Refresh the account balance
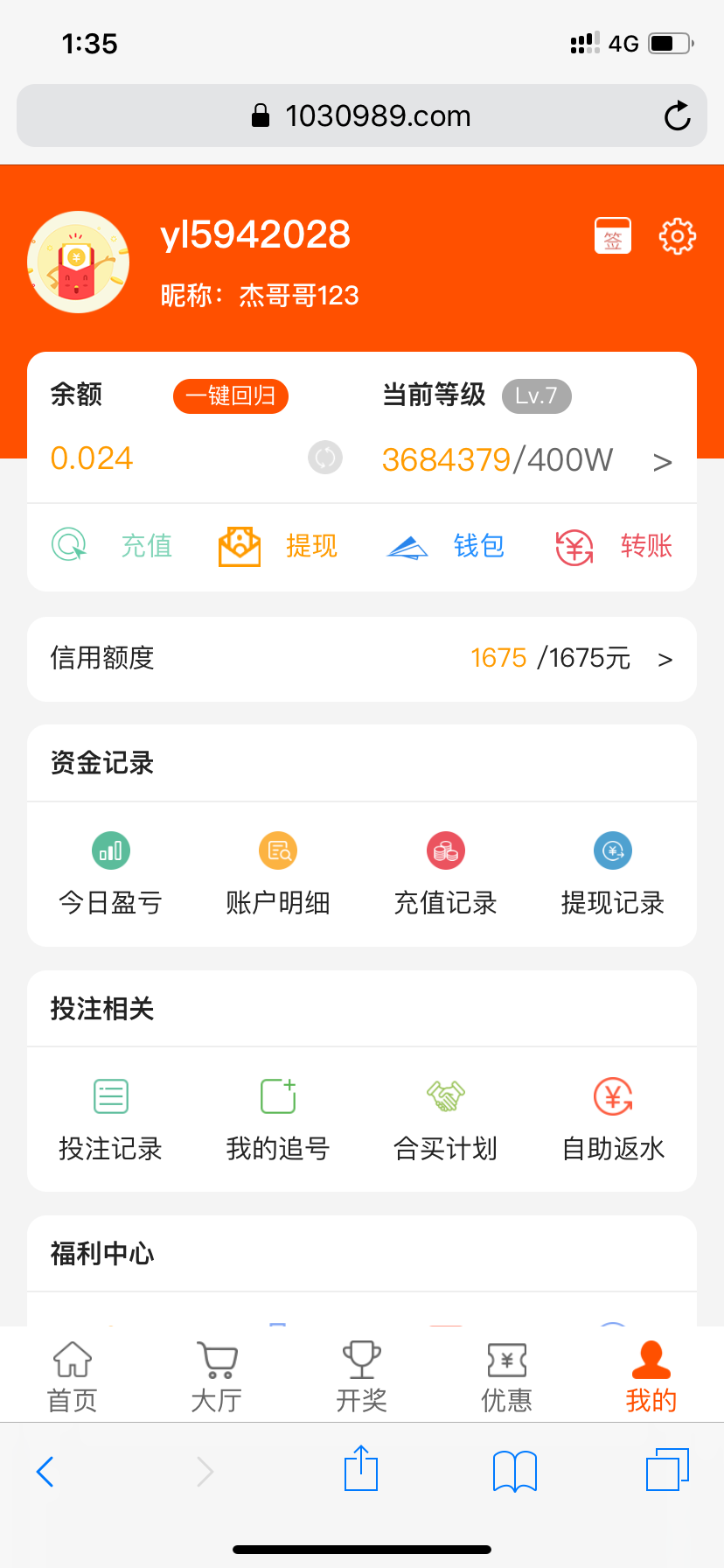Screen dimensions: 724x1568 pyautogui.click(x=324, y=458)
